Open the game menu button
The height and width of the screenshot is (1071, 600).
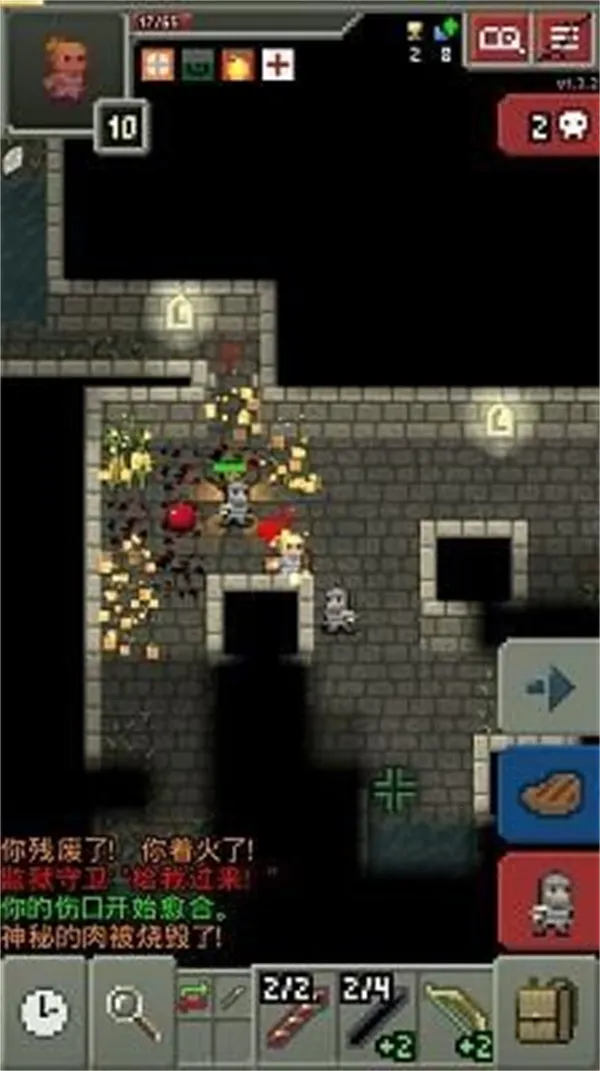click(567, 39)
